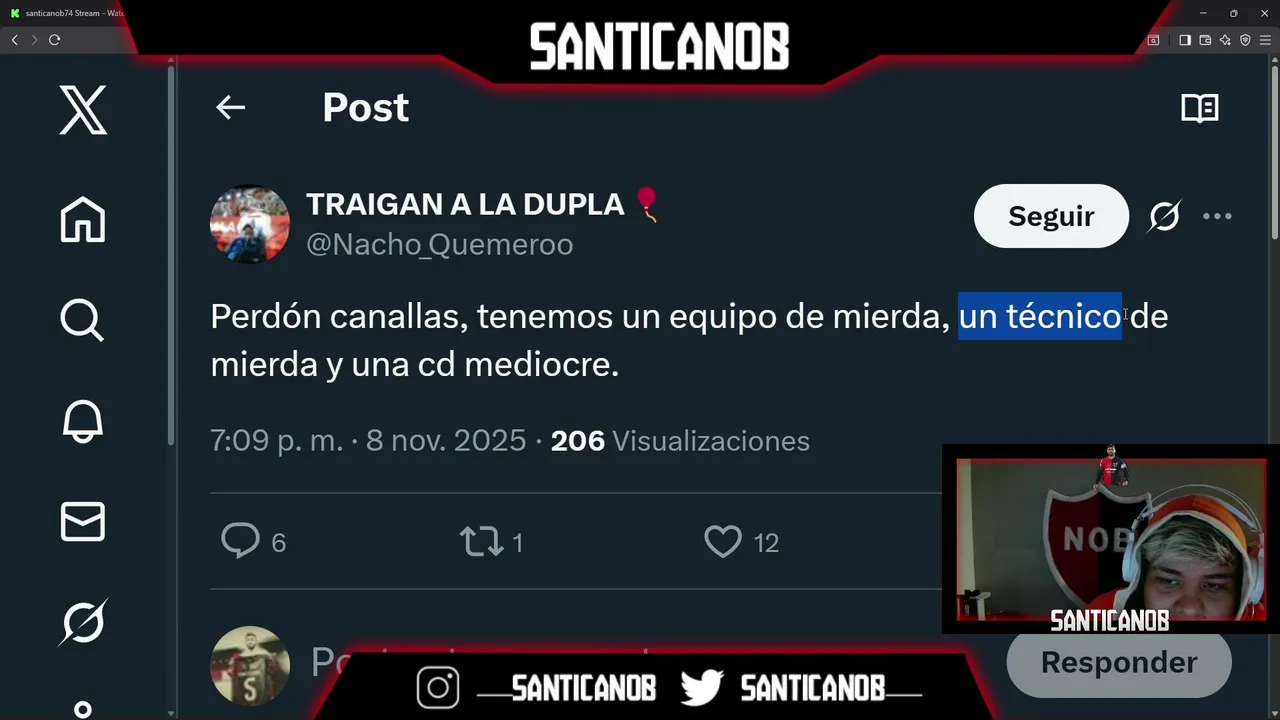The image size is (1280, 720).
Task: Click the browser back arrow
Action: pyautogui.click(x=14, y=40)
